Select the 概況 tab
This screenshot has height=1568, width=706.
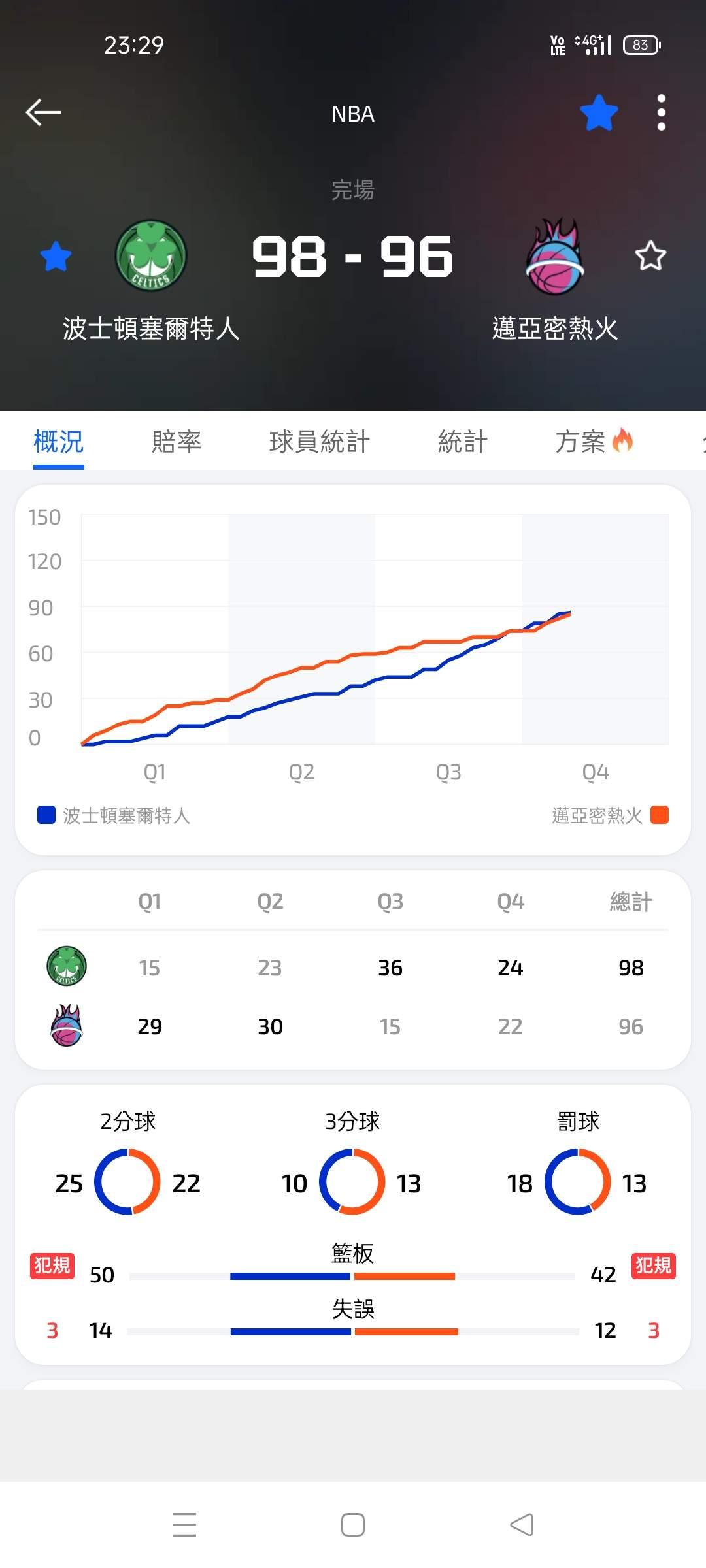(x=59, y=442)
